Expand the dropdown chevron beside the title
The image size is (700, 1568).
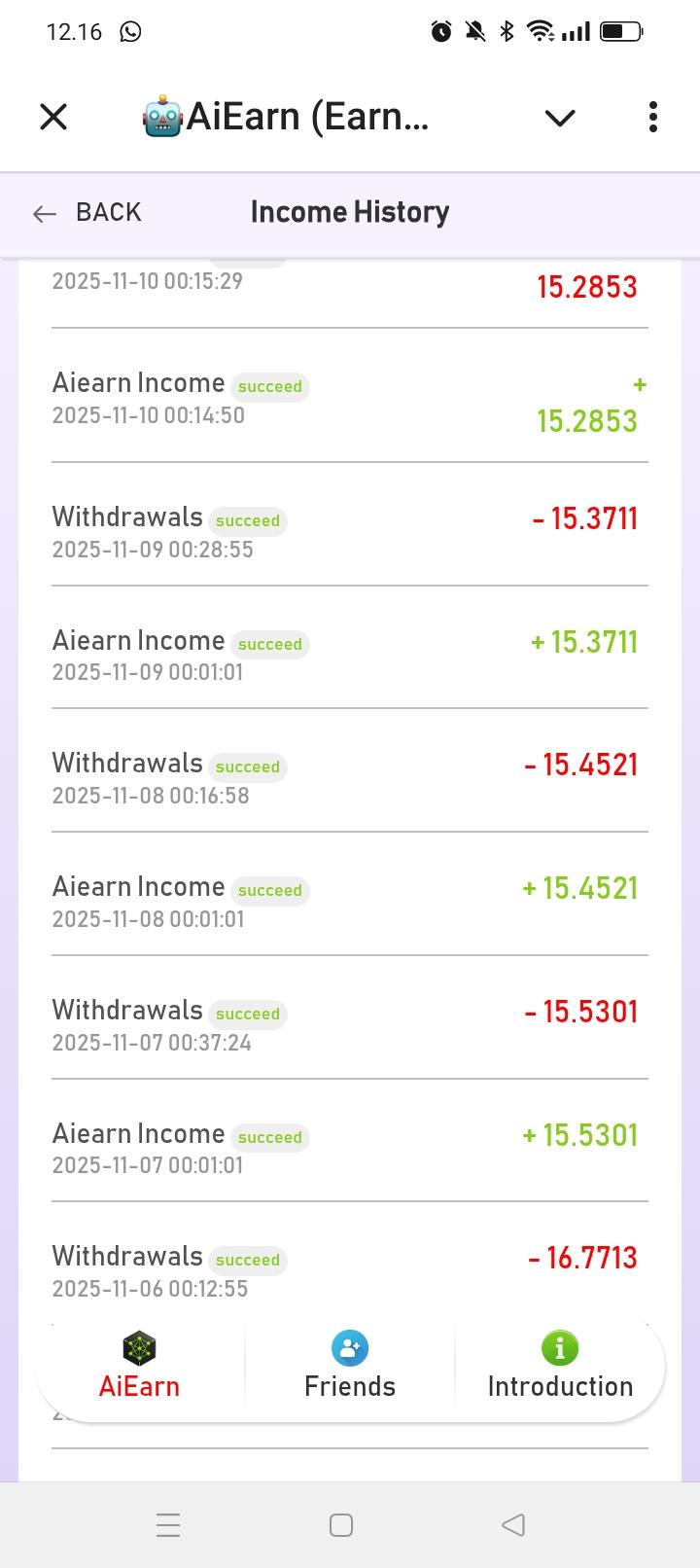560,118
